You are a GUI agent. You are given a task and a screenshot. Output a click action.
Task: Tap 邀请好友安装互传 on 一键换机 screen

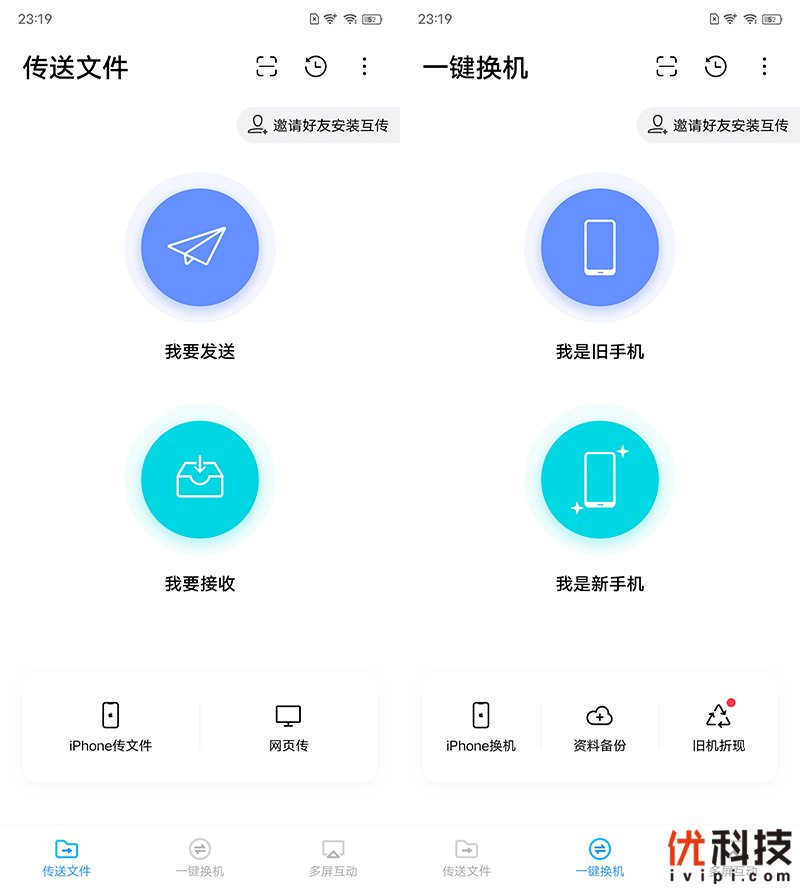point(720,125)
